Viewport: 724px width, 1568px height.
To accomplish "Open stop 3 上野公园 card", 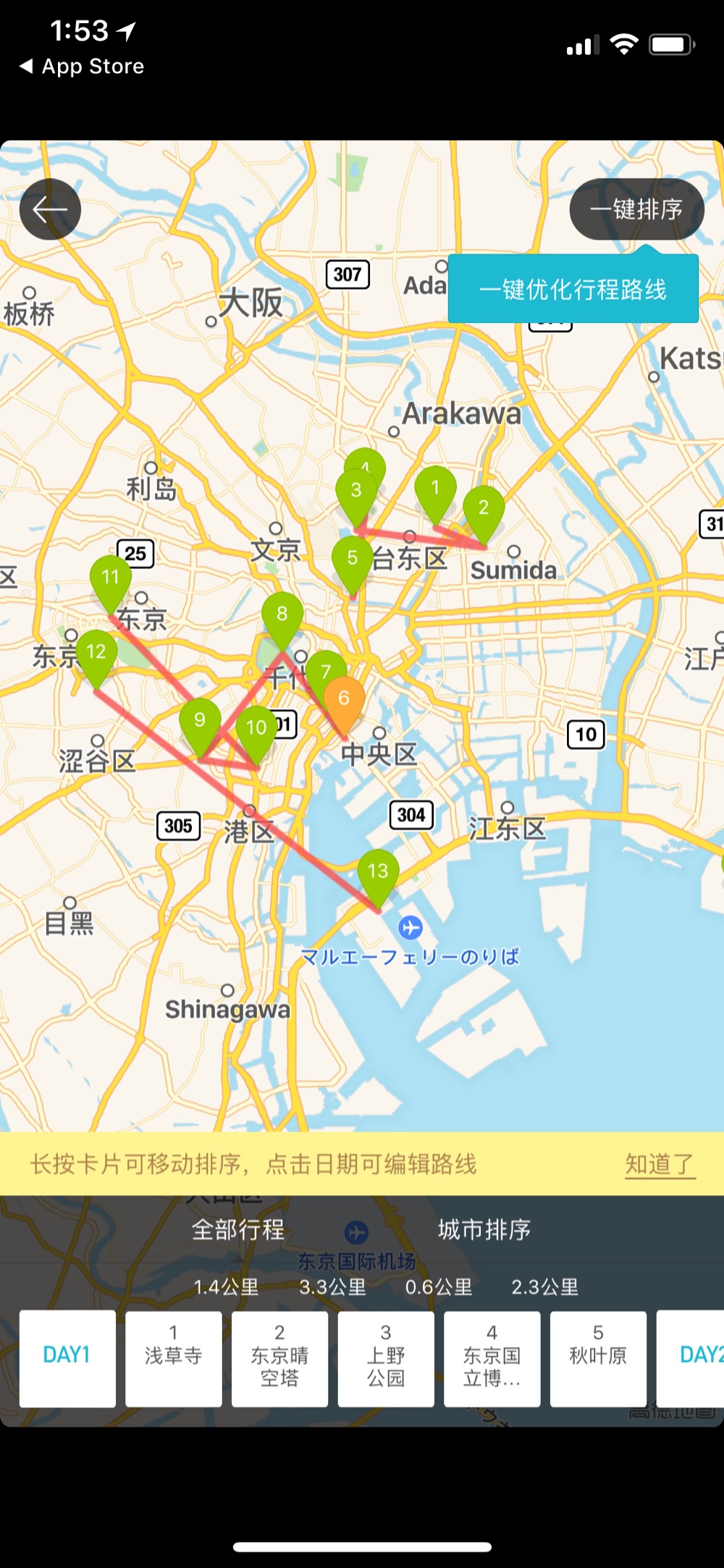I will tap(386, 1358).
